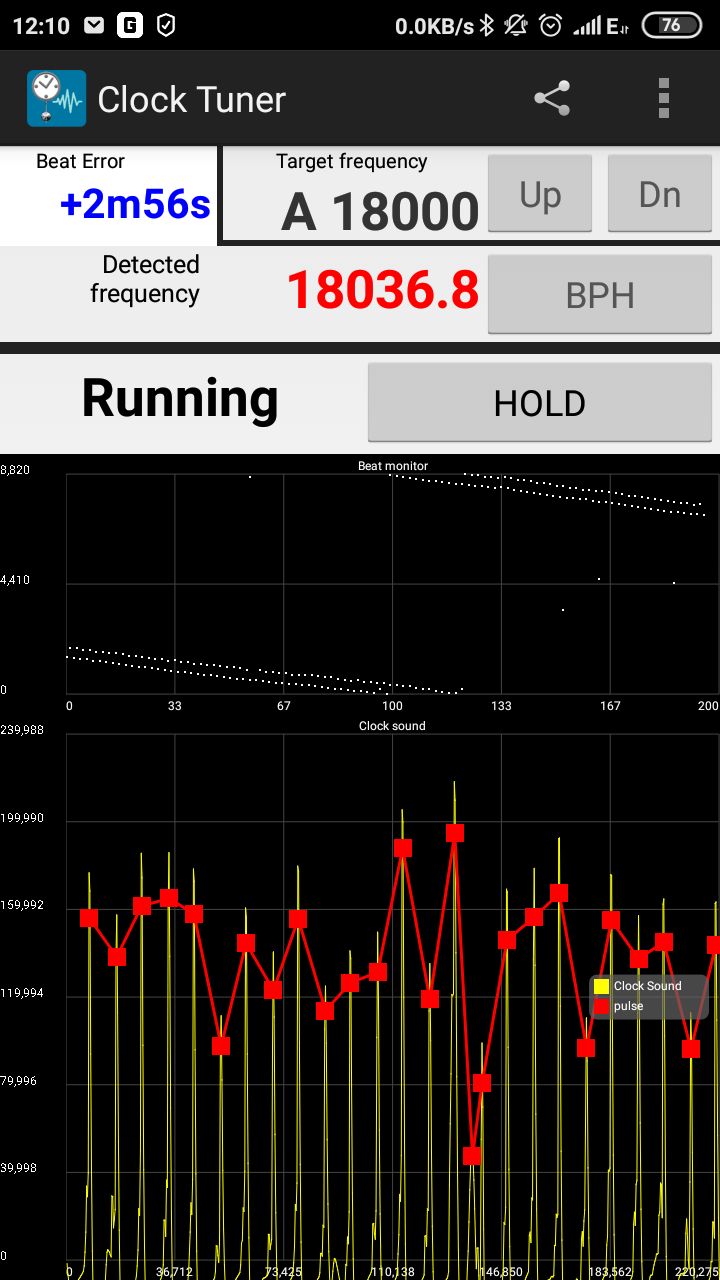Tap Up to raise target frequency
This screenshot has height=1280, width=720.
[x=540, y=194]
